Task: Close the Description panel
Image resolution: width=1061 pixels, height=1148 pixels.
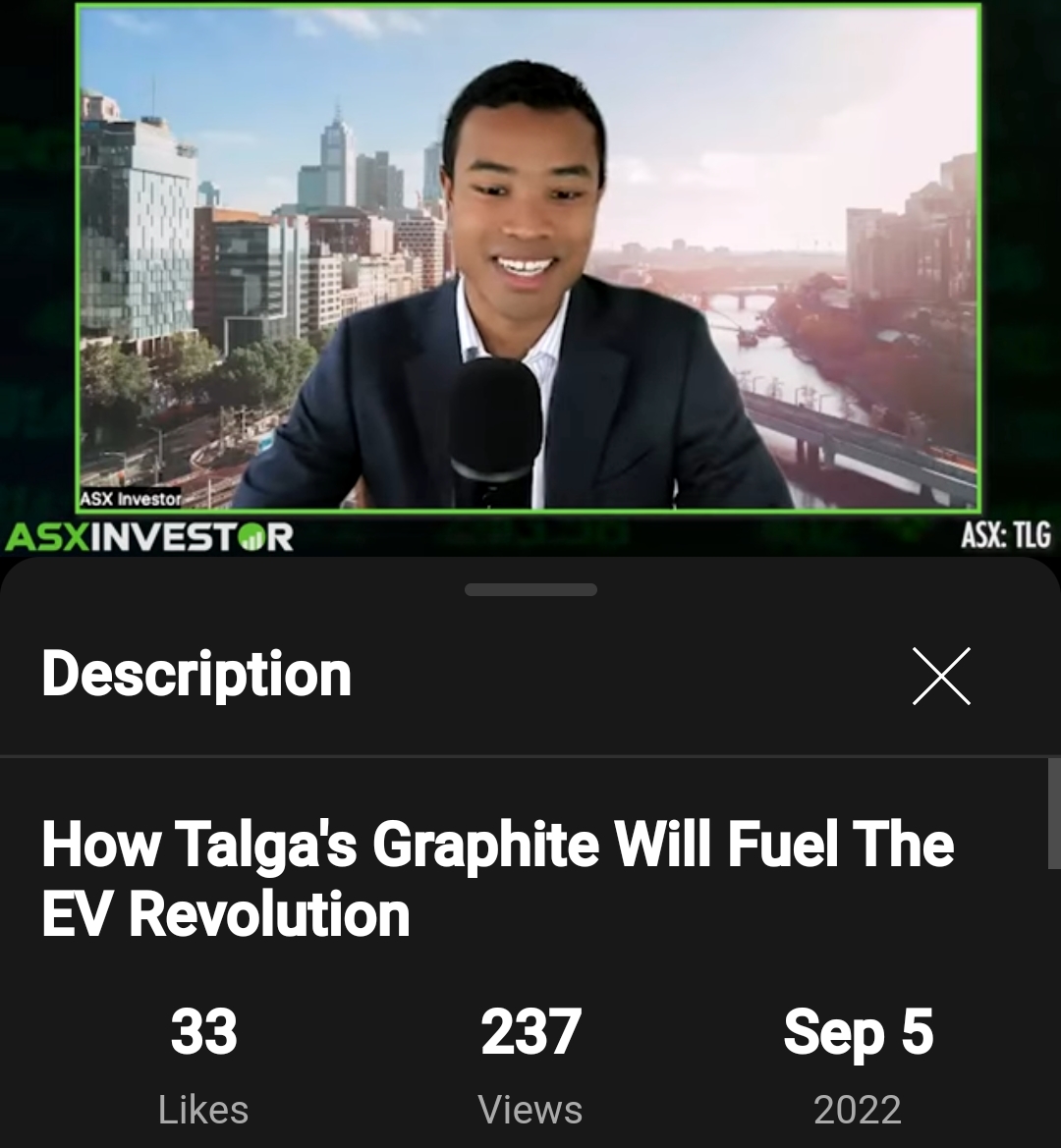Action: [941, 676]
